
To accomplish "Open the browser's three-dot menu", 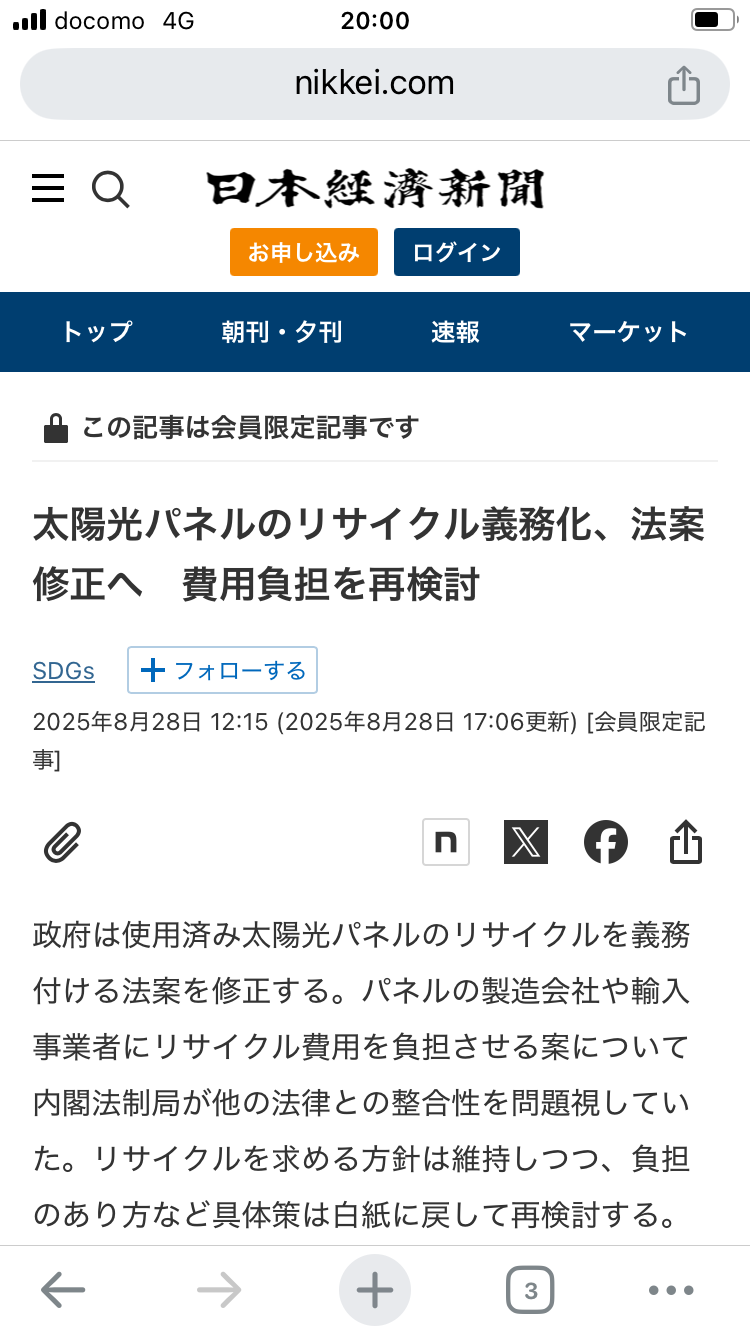I will pyautogui.click(x=671, y=1290).
